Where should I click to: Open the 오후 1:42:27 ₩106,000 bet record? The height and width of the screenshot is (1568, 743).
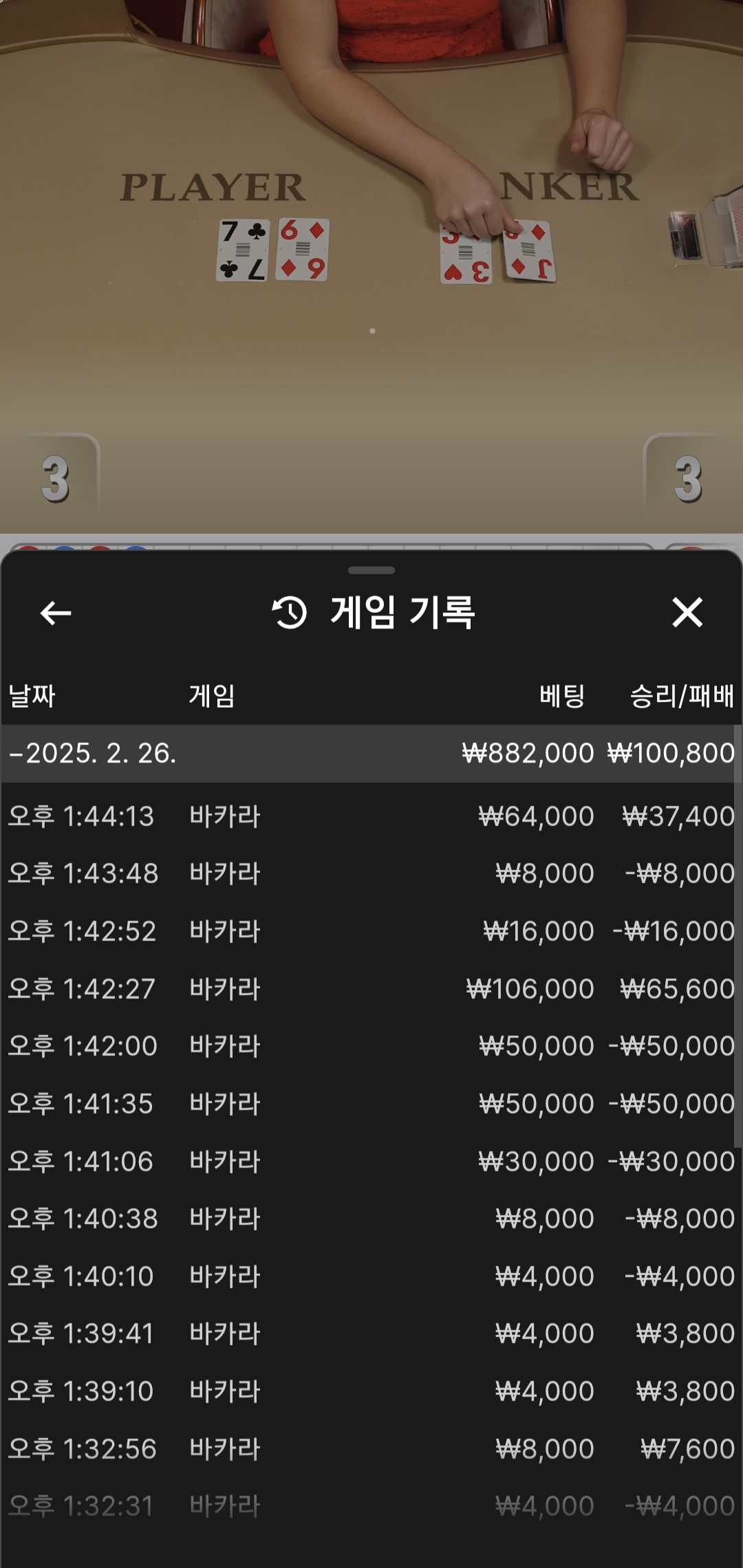tap(371, 989)
